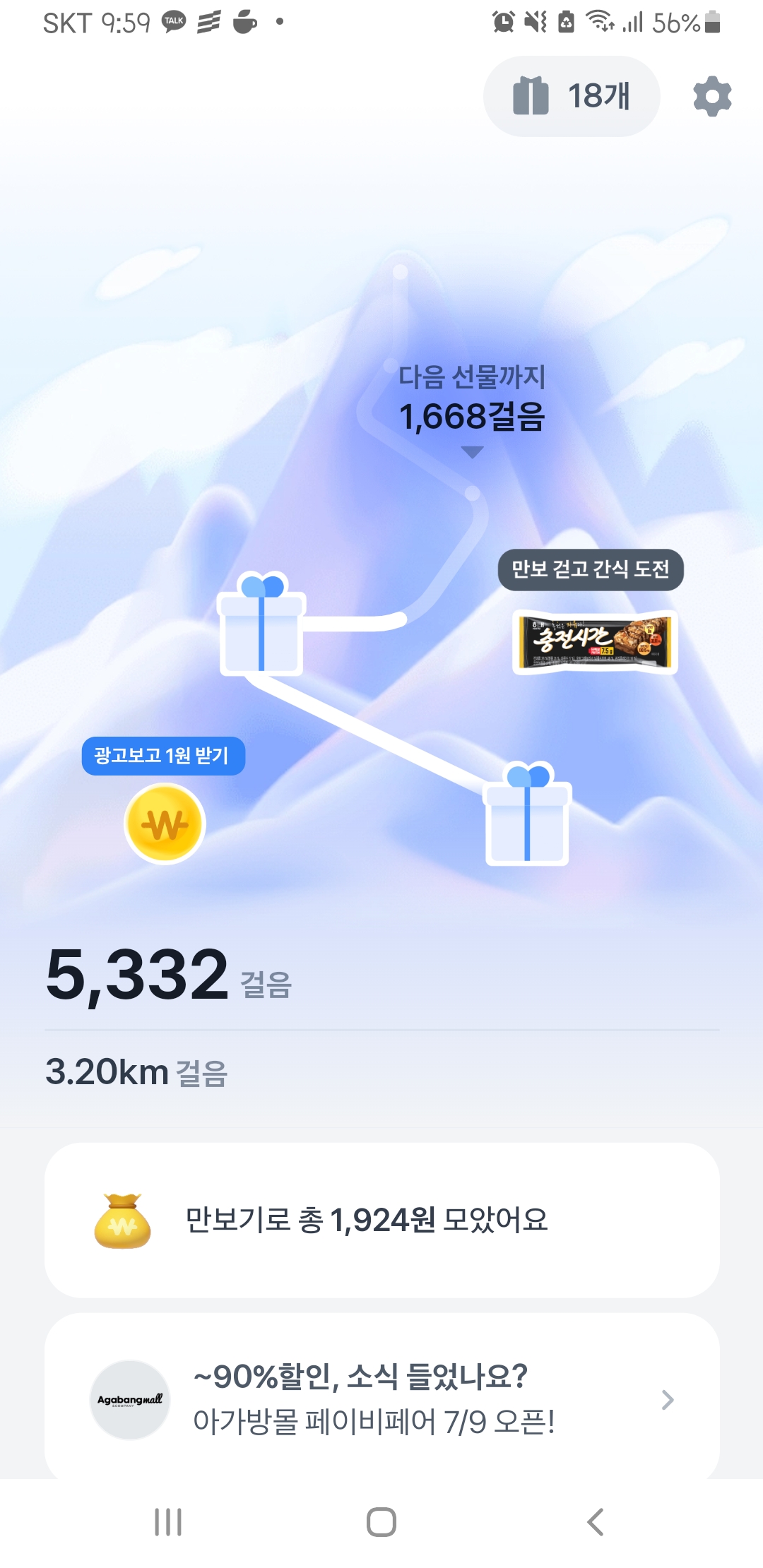The height and width of the screenshot is (1568, 763).
Task: Open the settings gear icon
Action: coord(711,97)
